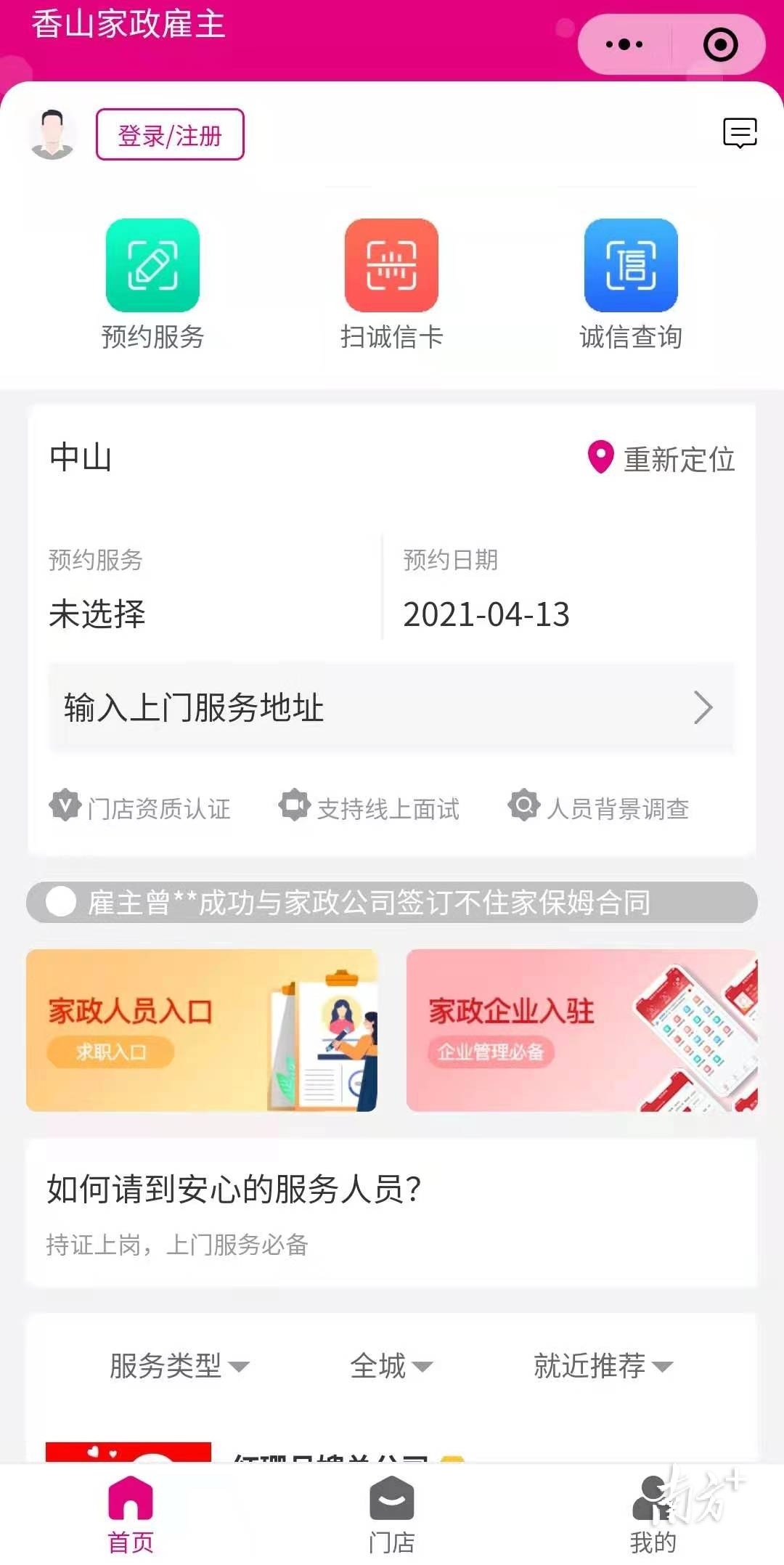Open the messages icon
Image resolution: width=784 pixels, height=1565 pixels.
[740, 134]
